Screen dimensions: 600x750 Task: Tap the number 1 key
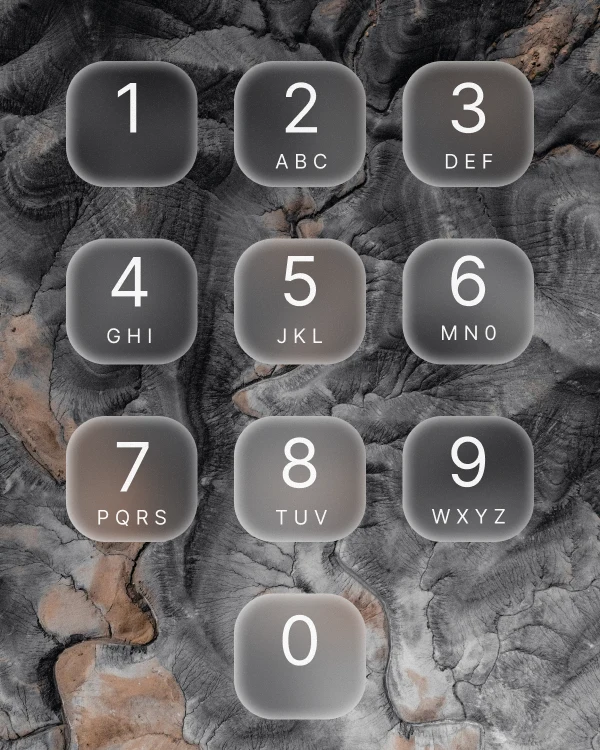coord(131,124)
